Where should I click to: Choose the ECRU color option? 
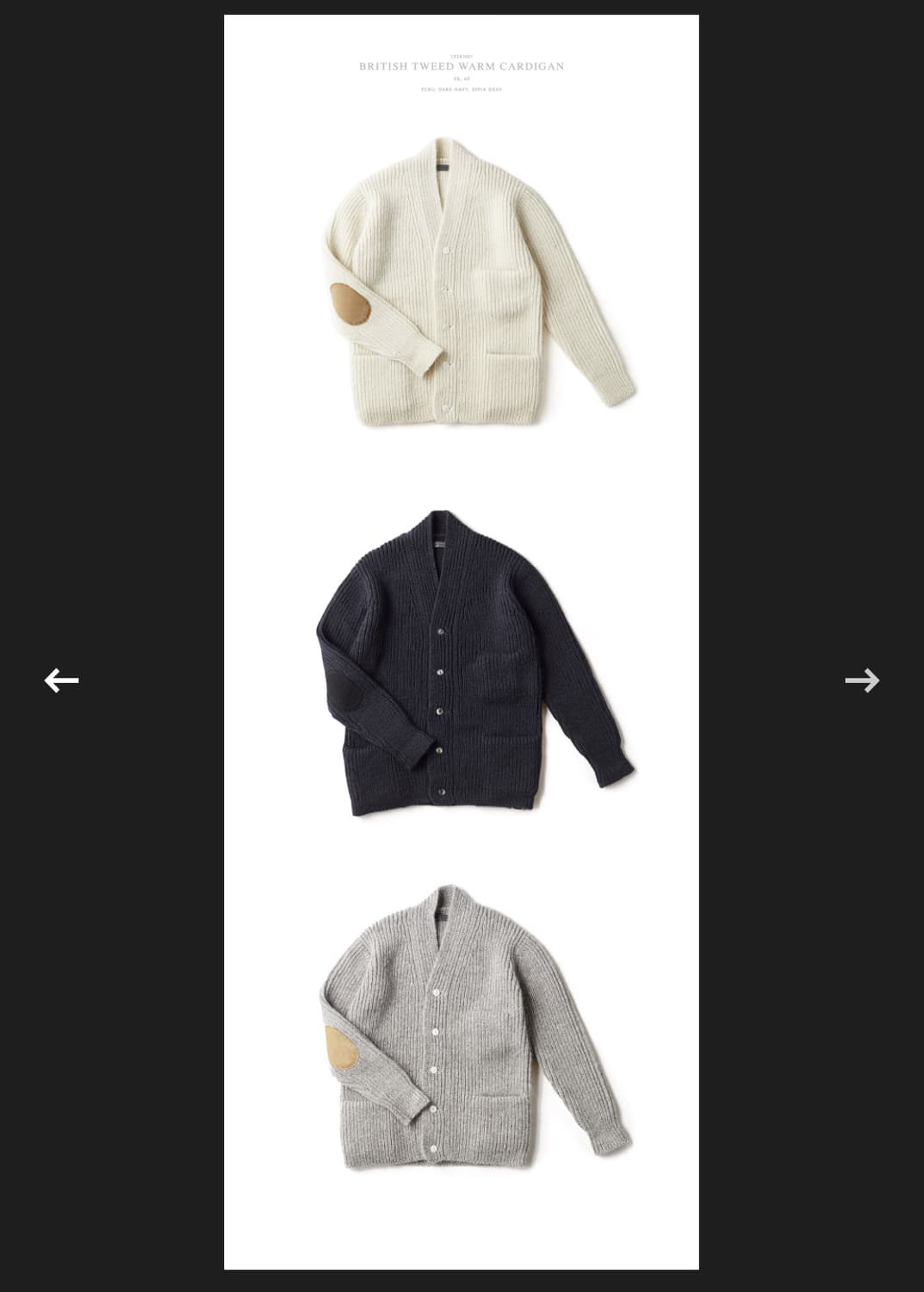[x=427, y=90]
